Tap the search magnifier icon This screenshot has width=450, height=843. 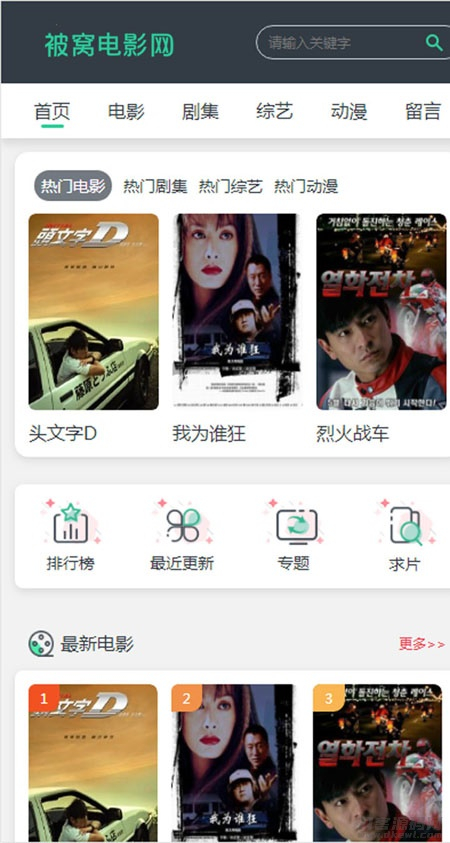[434, 42]
